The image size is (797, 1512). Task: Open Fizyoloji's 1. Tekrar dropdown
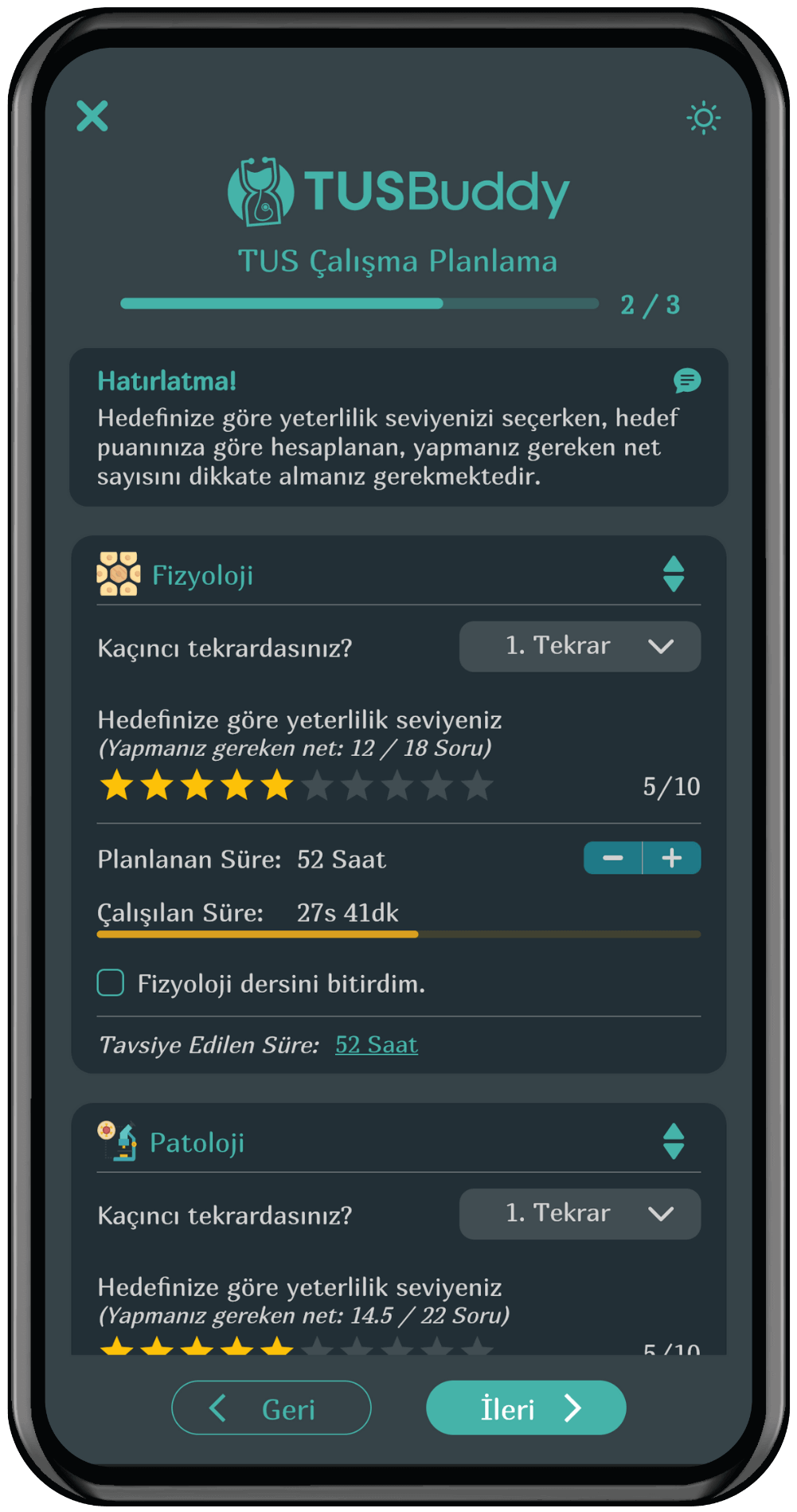pos(580,646)
